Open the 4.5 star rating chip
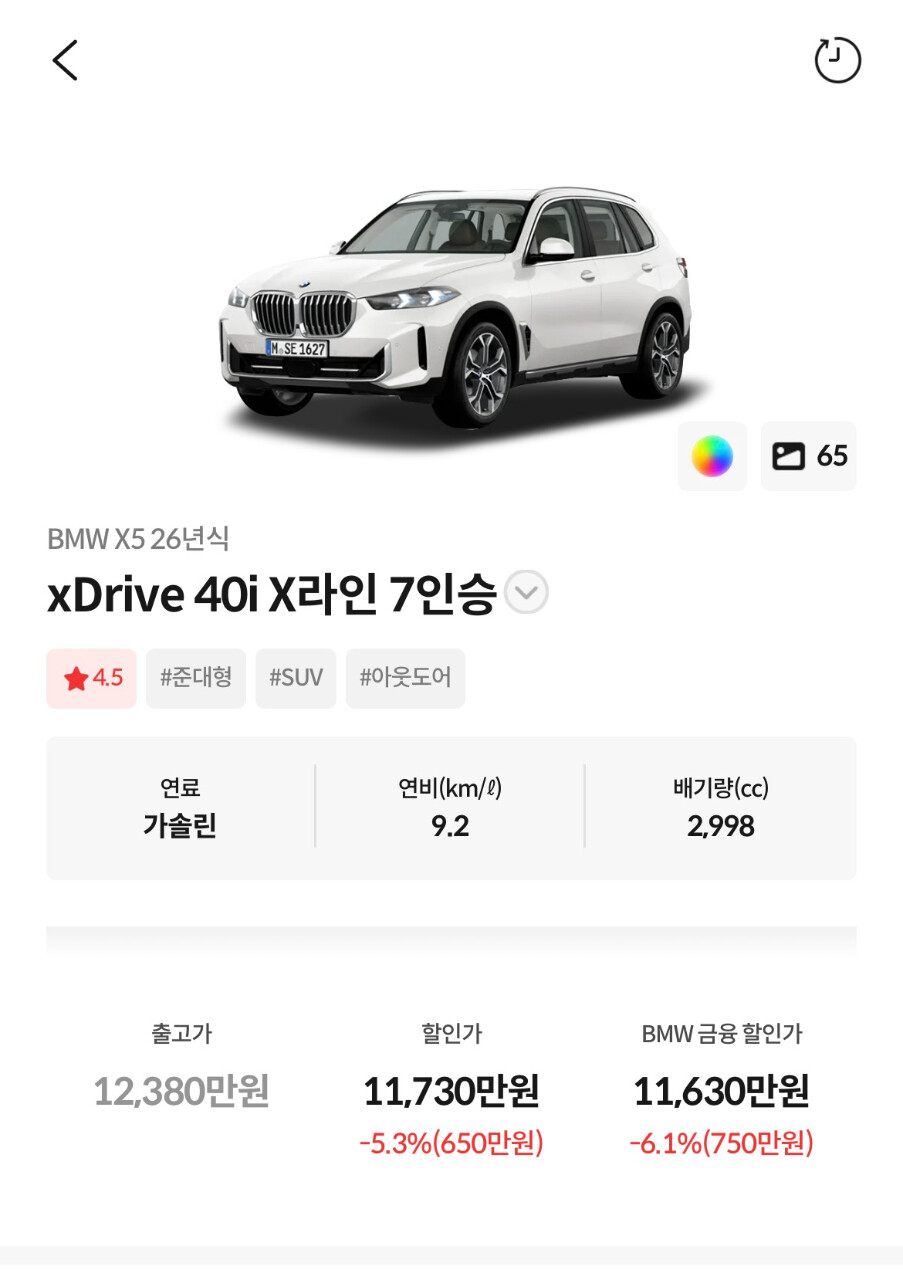 click(91, 678)
